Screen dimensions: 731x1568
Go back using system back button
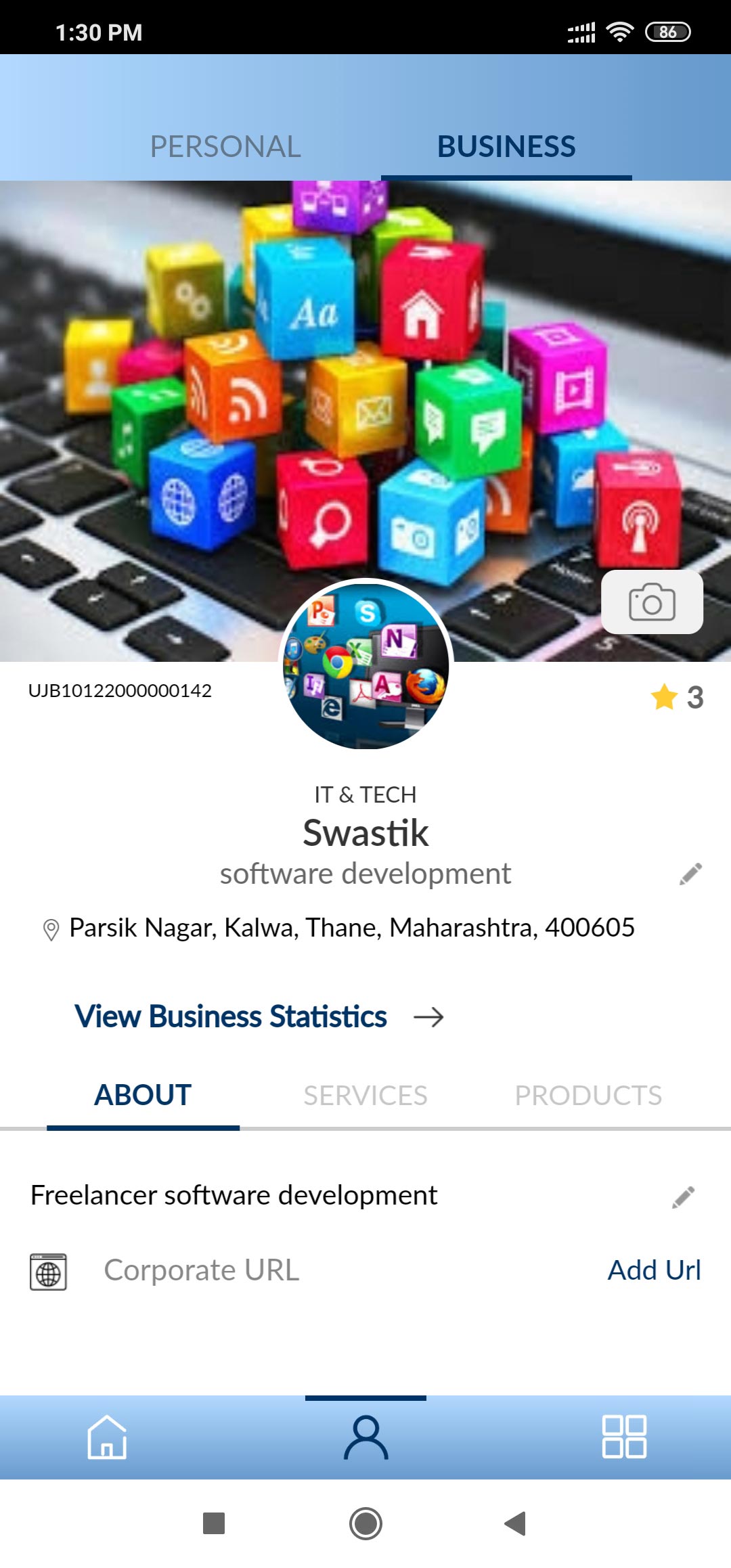point(516,1523)
